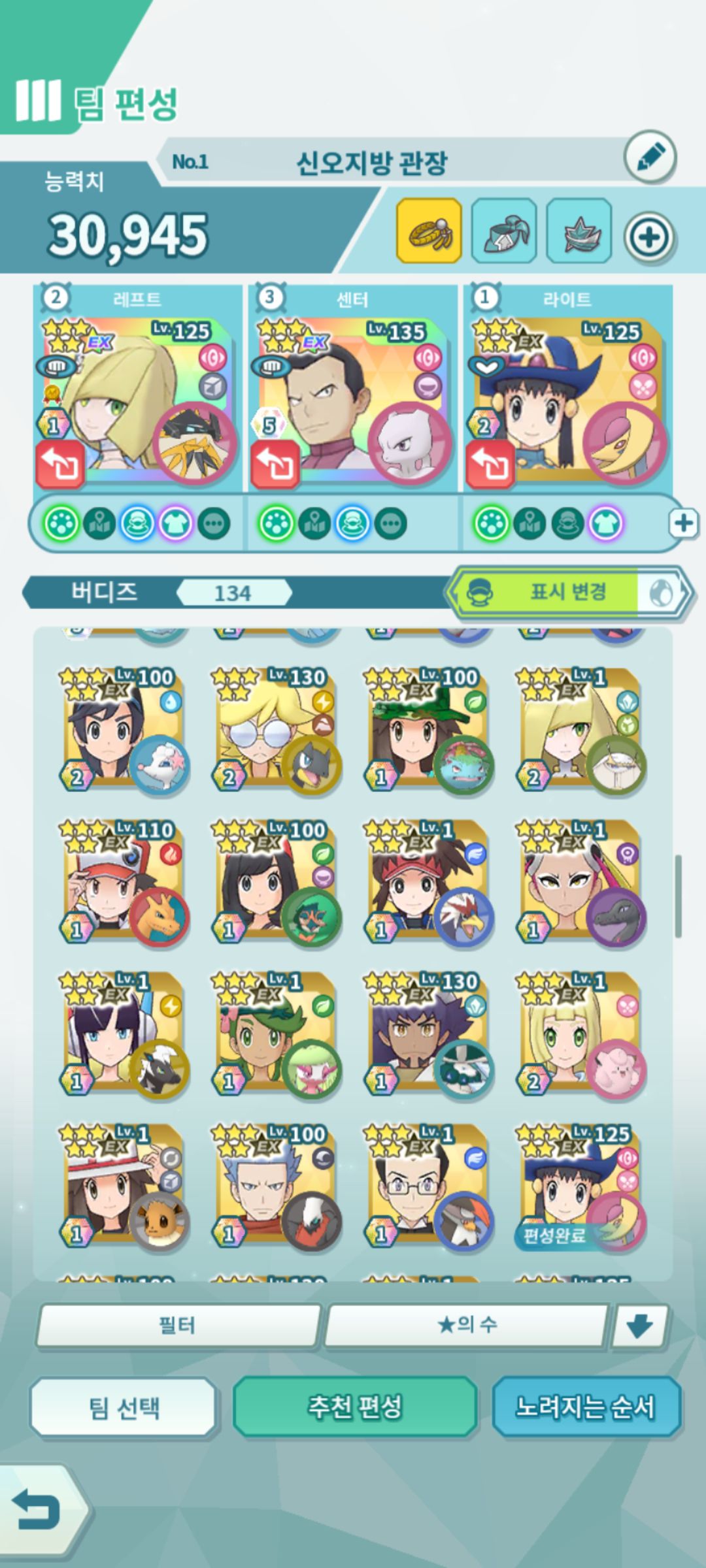This screenshot has height=1568, width=706.
Task: Remove the center slot Giovanni Mewtwo pair
Action: coord(275,465)
